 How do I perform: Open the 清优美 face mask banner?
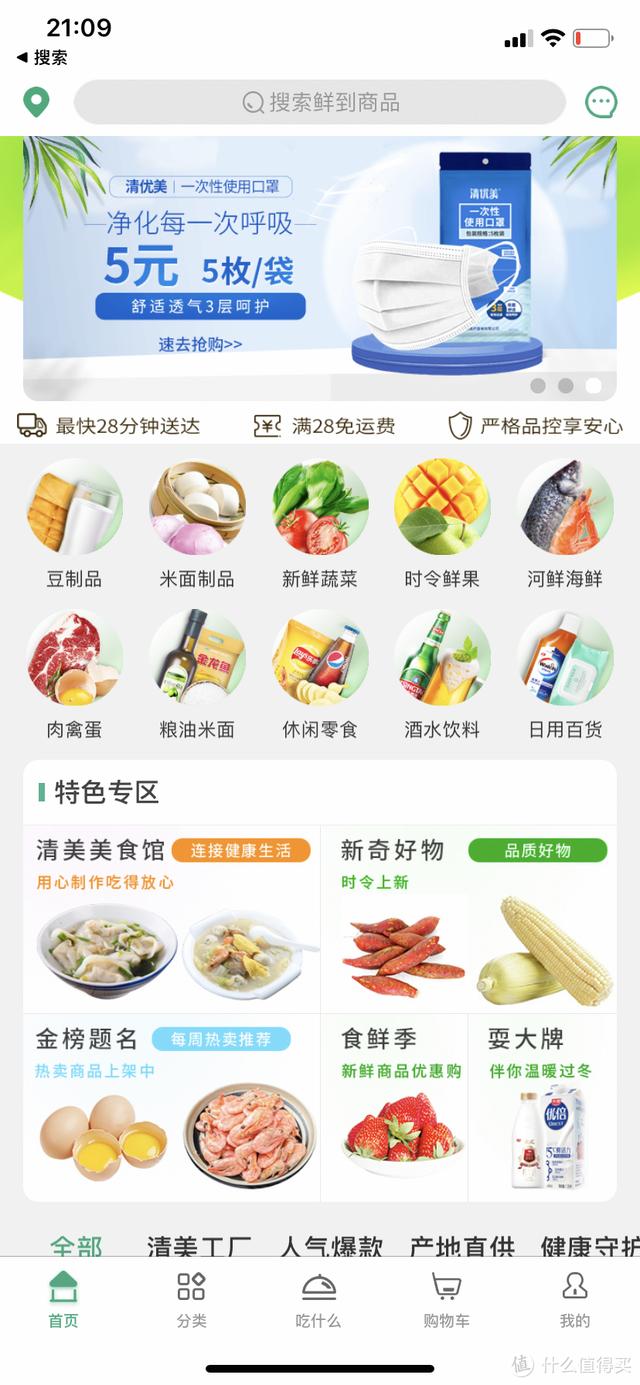pyautogui.click(x=320, y=268)
